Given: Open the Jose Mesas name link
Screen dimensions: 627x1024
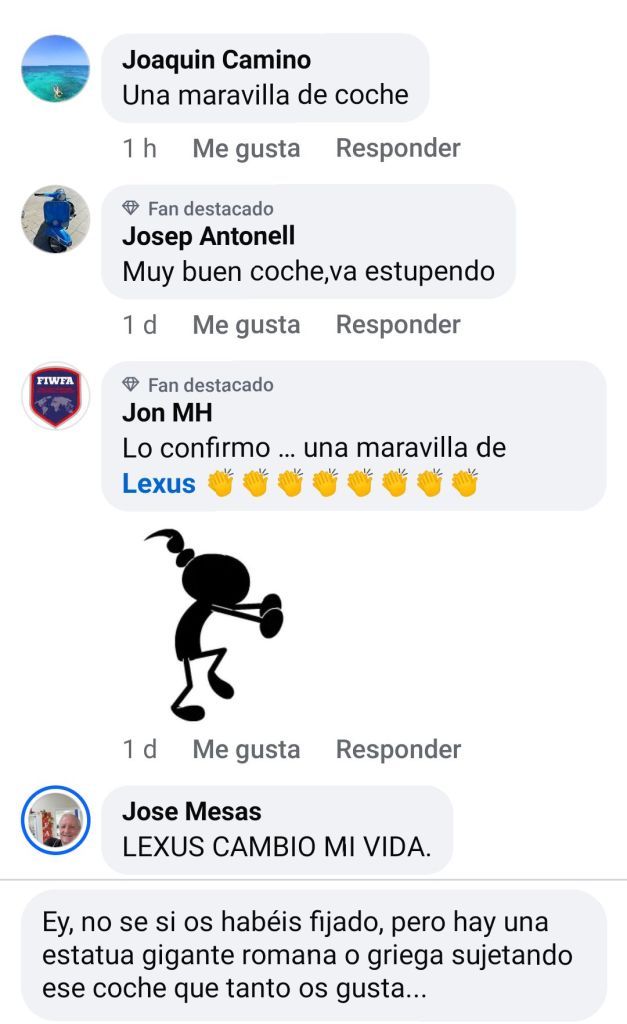Looking at the screenshot, I should click(x=191, y=812).
